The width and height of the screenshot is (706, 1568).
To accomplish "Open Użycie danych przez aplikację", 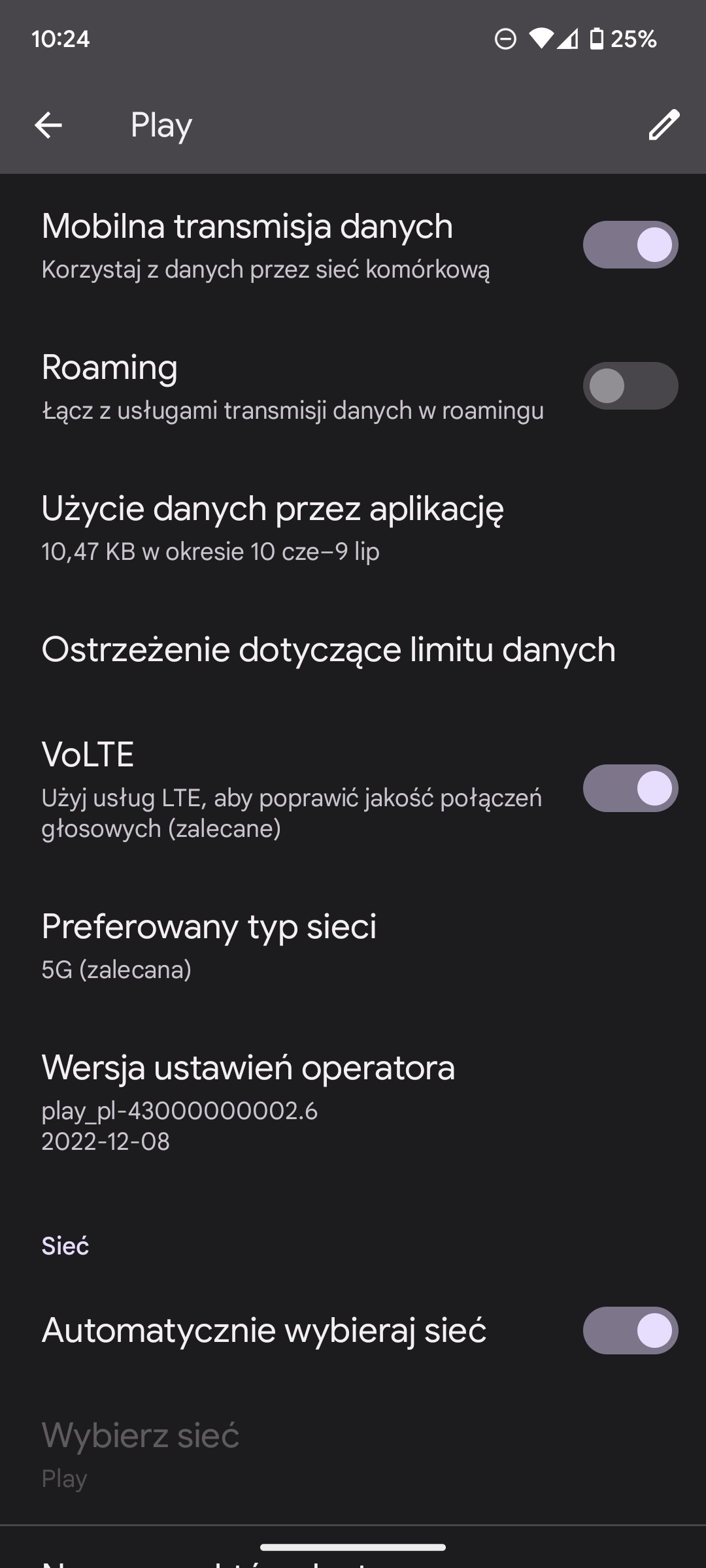I will (x=353, y=527).
